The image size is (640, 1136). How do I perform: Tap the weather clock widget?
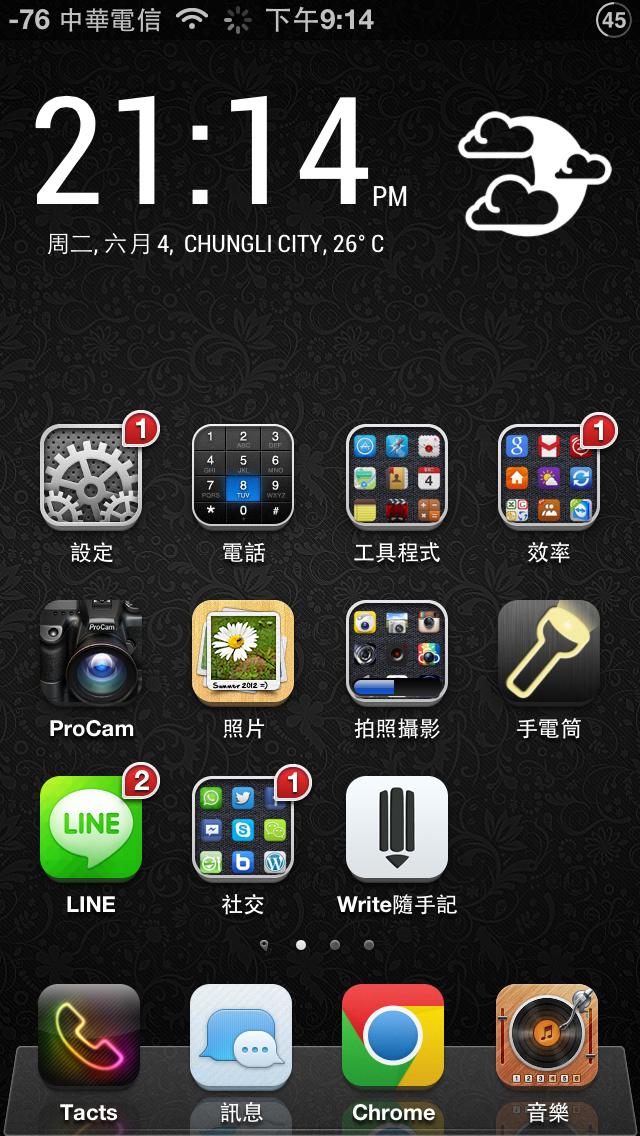pos(320,170)
